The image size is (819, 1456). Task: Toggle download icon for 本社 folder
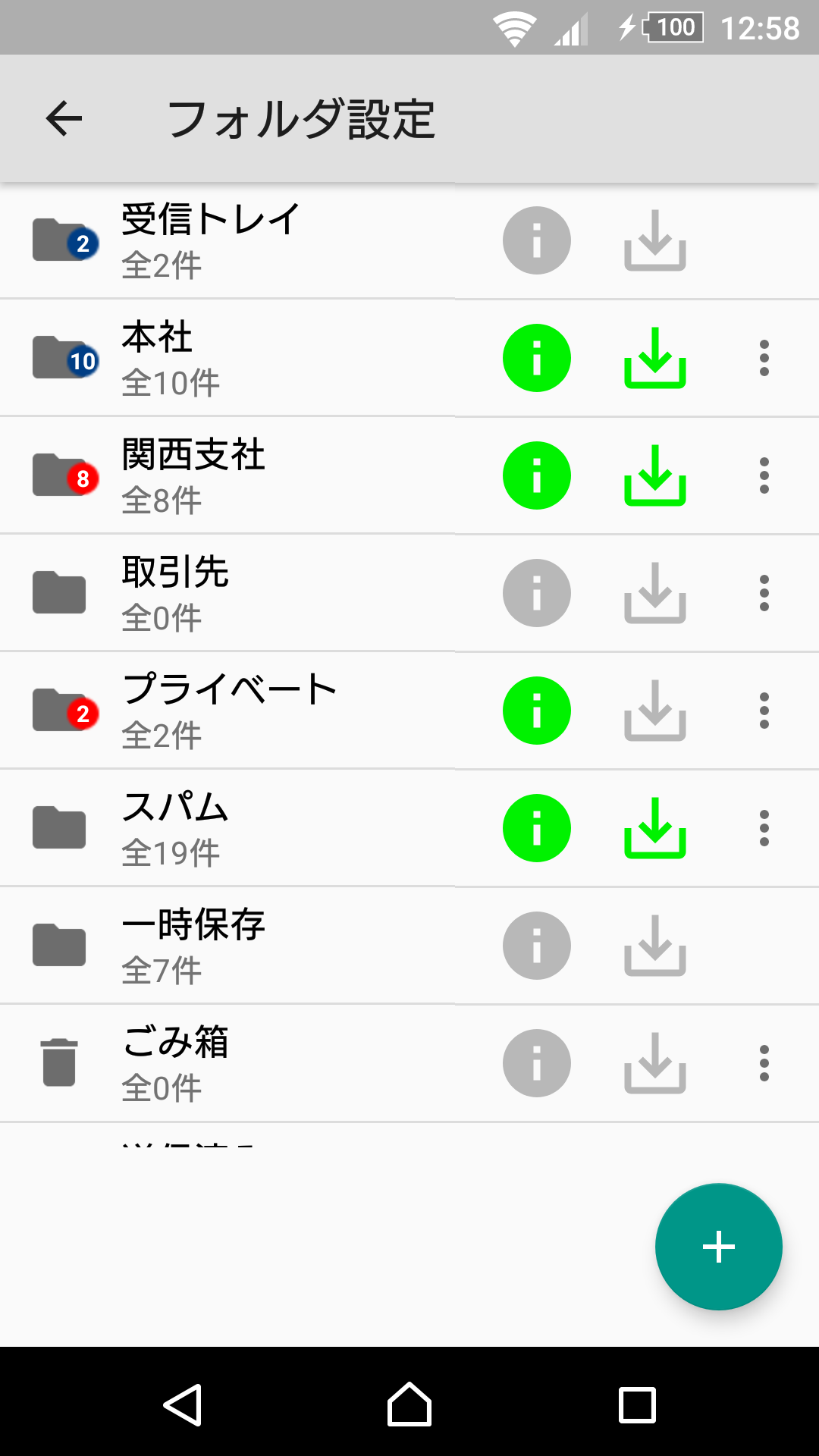point(655,358)
